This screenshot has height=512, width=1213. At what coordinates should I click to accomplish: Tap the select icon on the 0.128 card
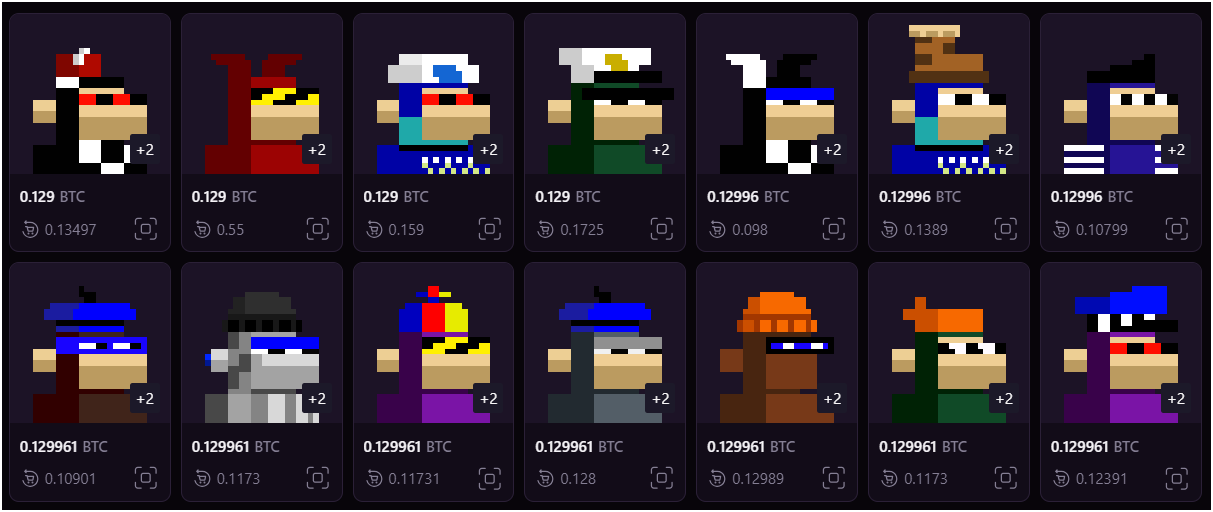662,478
